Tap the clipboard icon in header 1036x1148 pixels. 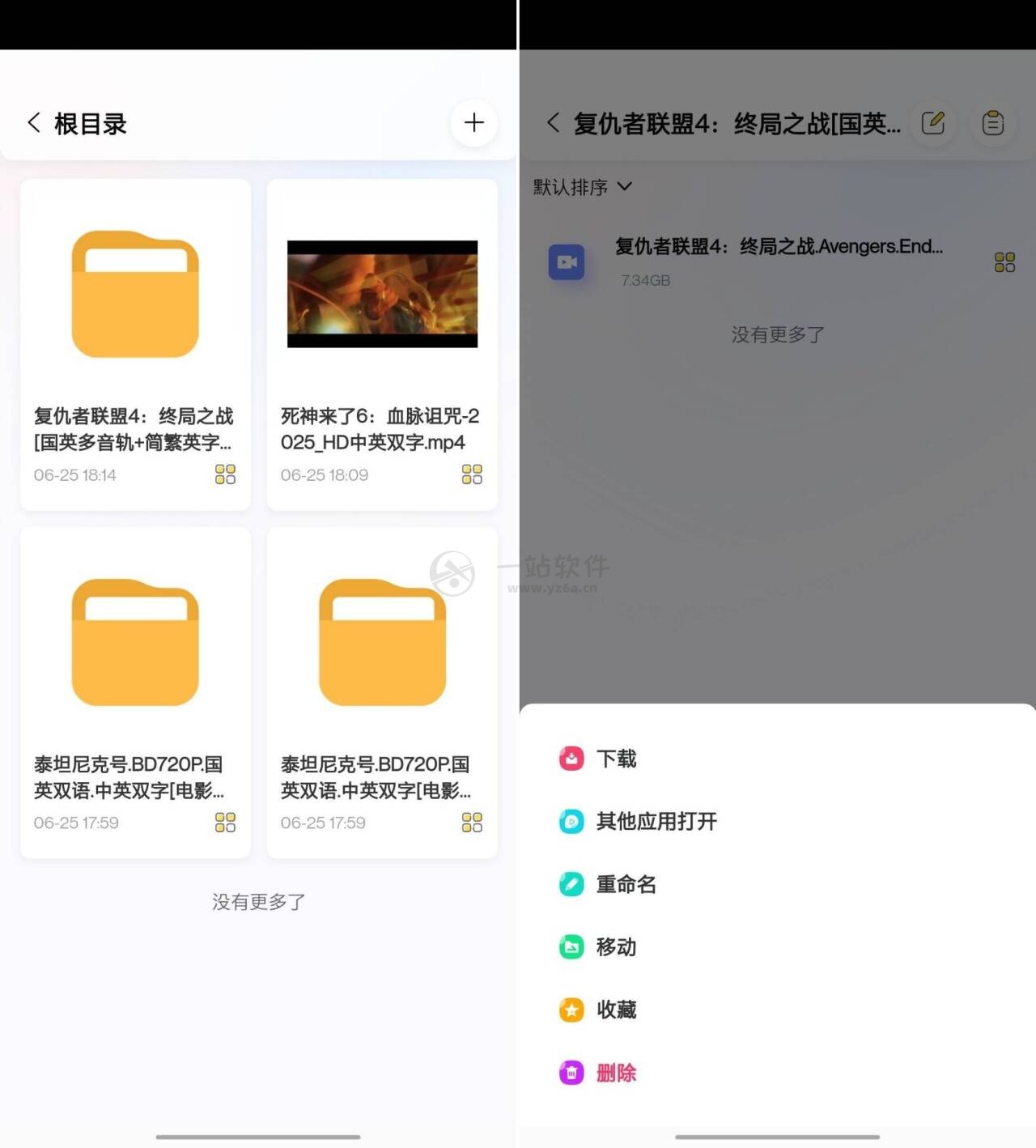(x=992, y=123)
